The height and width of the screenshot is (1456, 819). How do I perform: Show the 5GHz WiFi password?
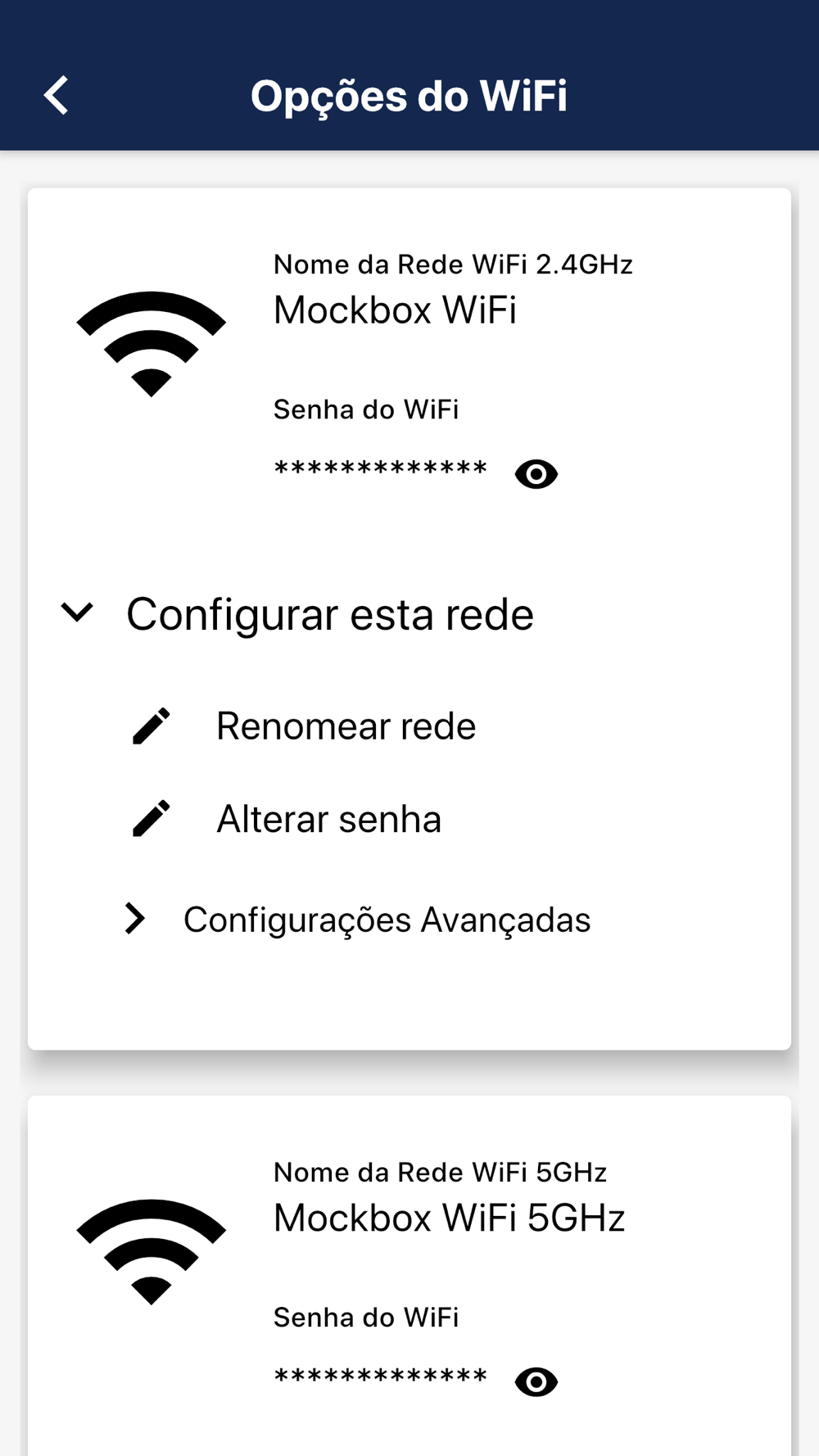coord(536,1382)
